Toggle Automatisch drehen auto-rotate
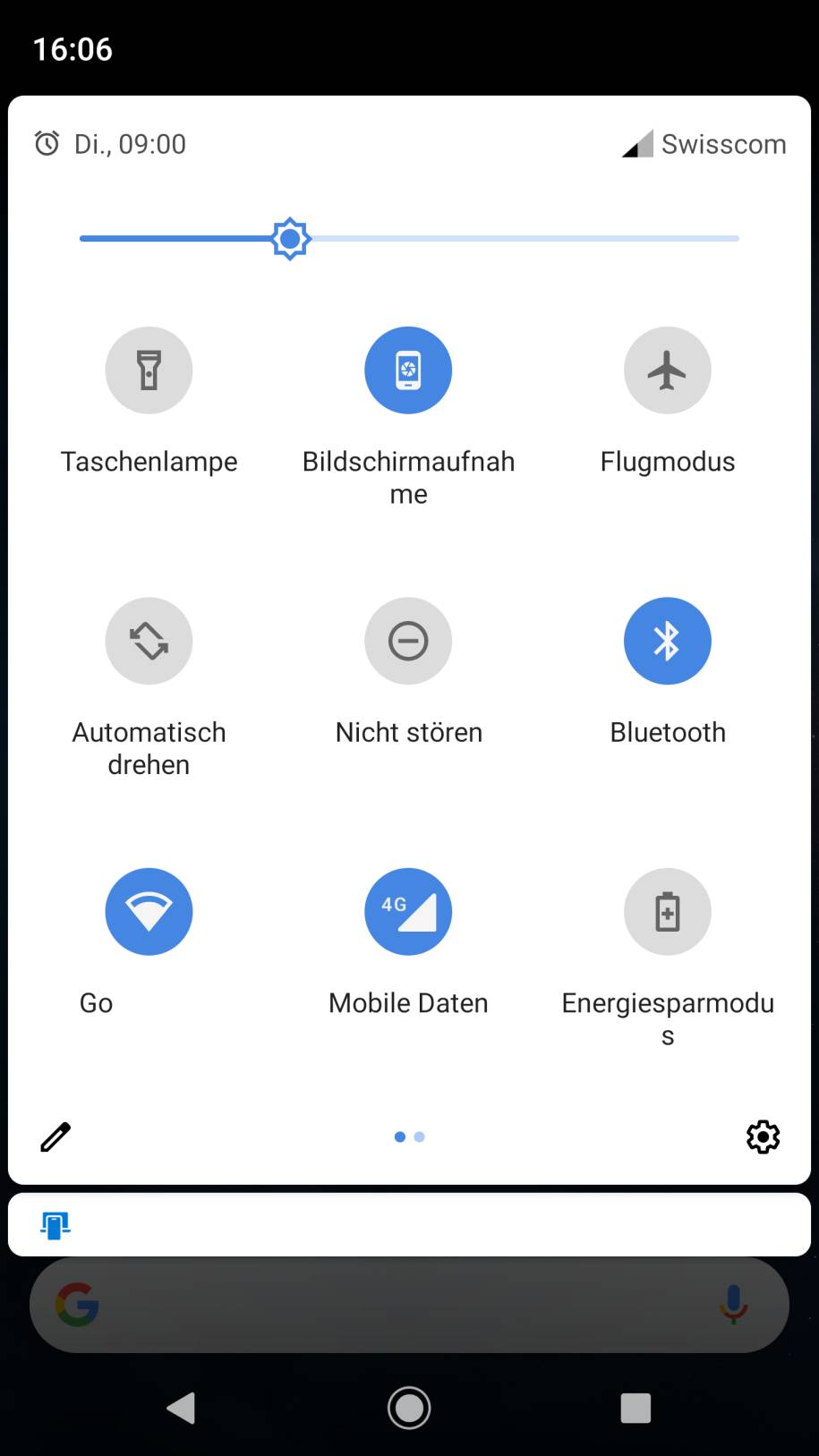Screen dimensions: 819x1456 click(x=149, y=641)
